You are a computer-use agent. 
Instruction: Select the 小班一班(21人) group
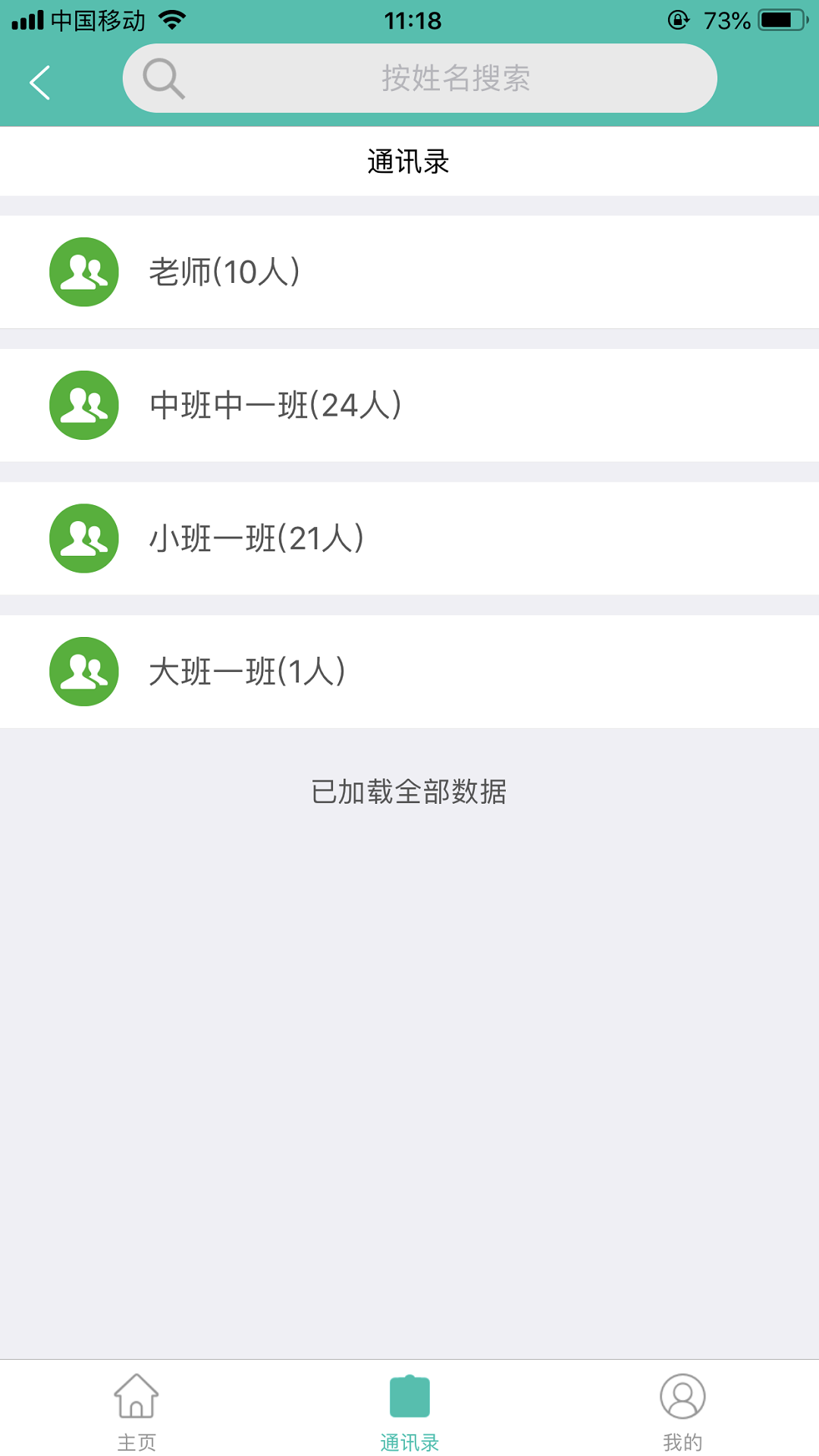[409, 538]
